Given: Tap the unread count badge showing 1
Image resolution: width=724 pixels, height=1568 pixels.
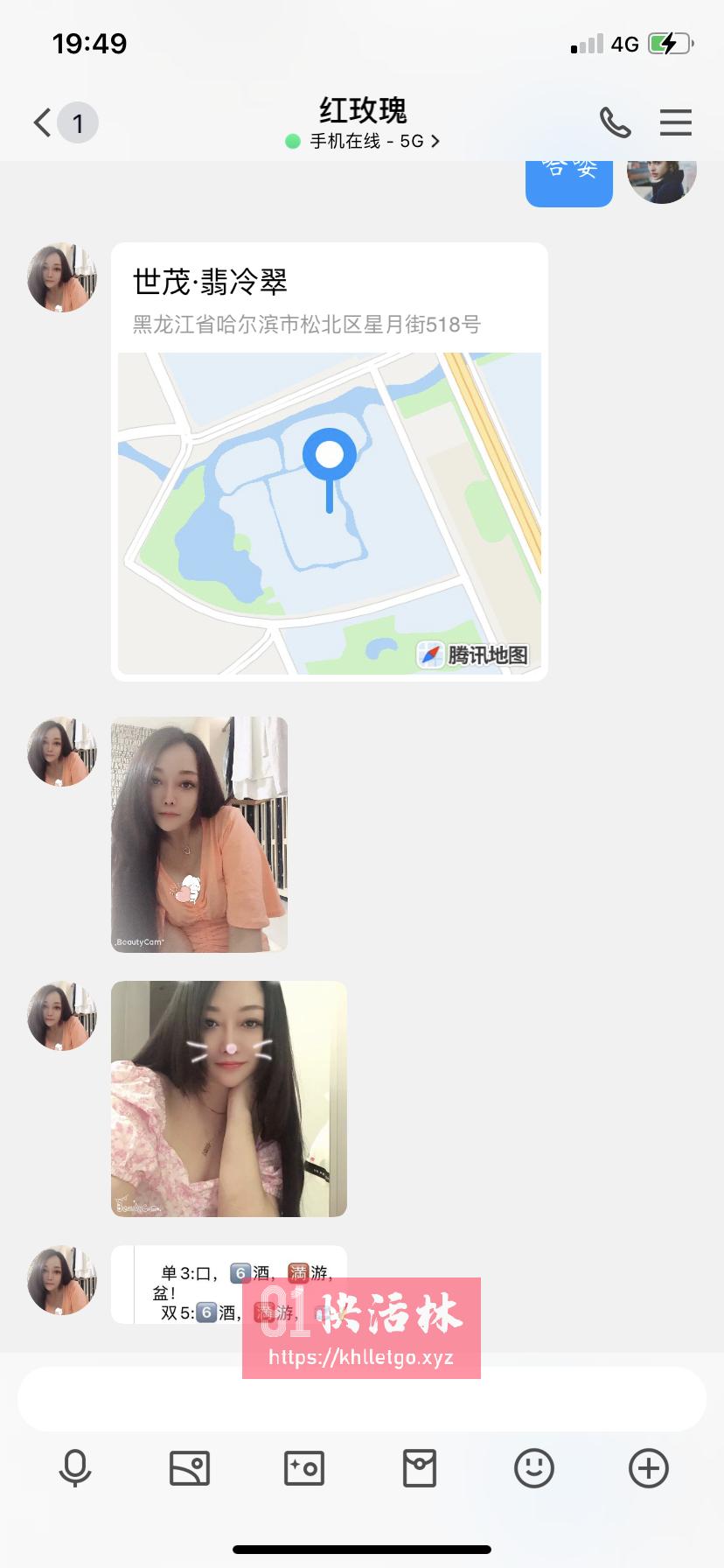Looking at the screenshot, I should click(x=78, y=122).
